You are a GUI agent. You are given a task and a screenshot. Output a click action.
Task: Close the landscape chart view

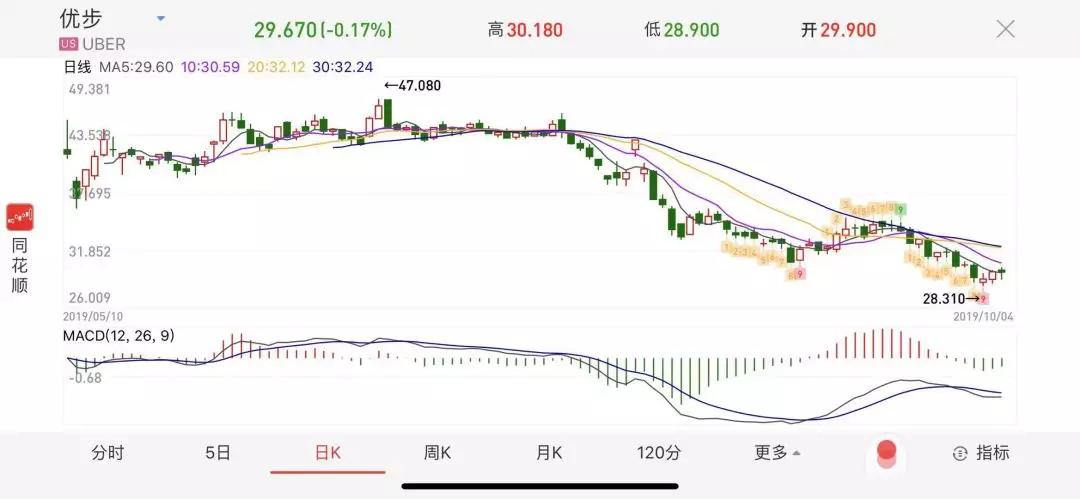pos(1005,29)
